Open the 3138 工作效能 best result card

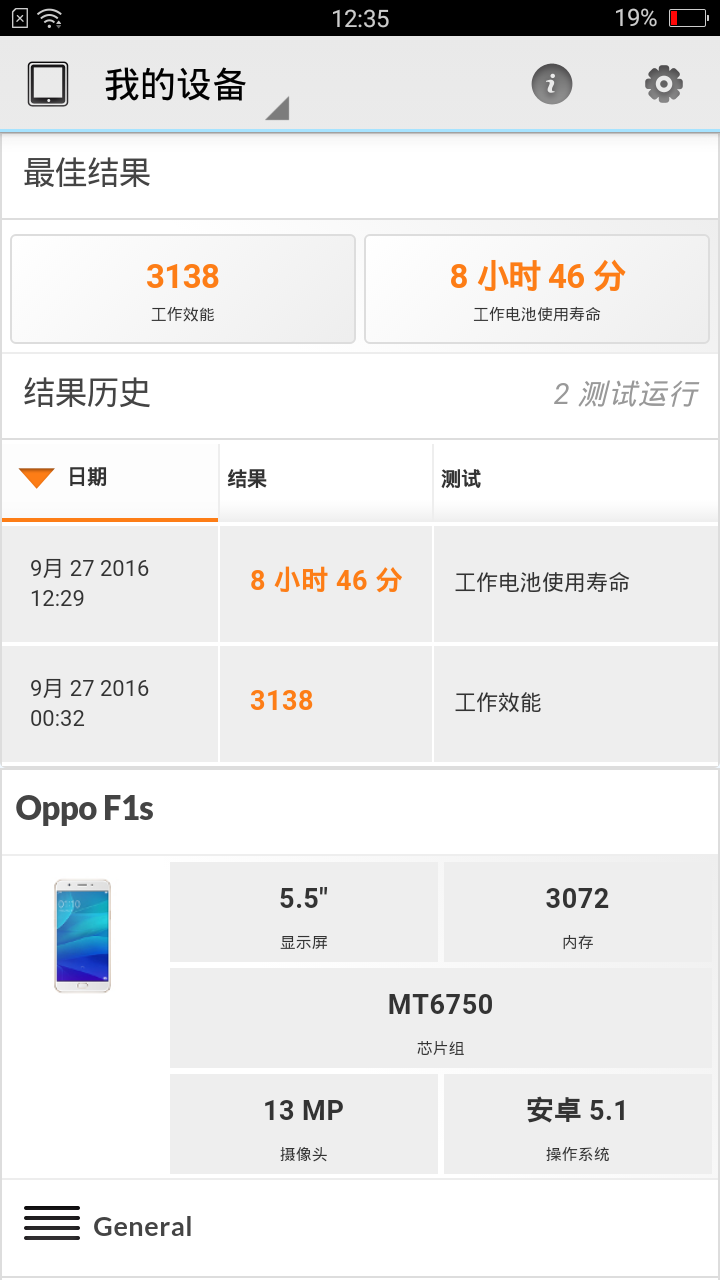tap(183, 289)
